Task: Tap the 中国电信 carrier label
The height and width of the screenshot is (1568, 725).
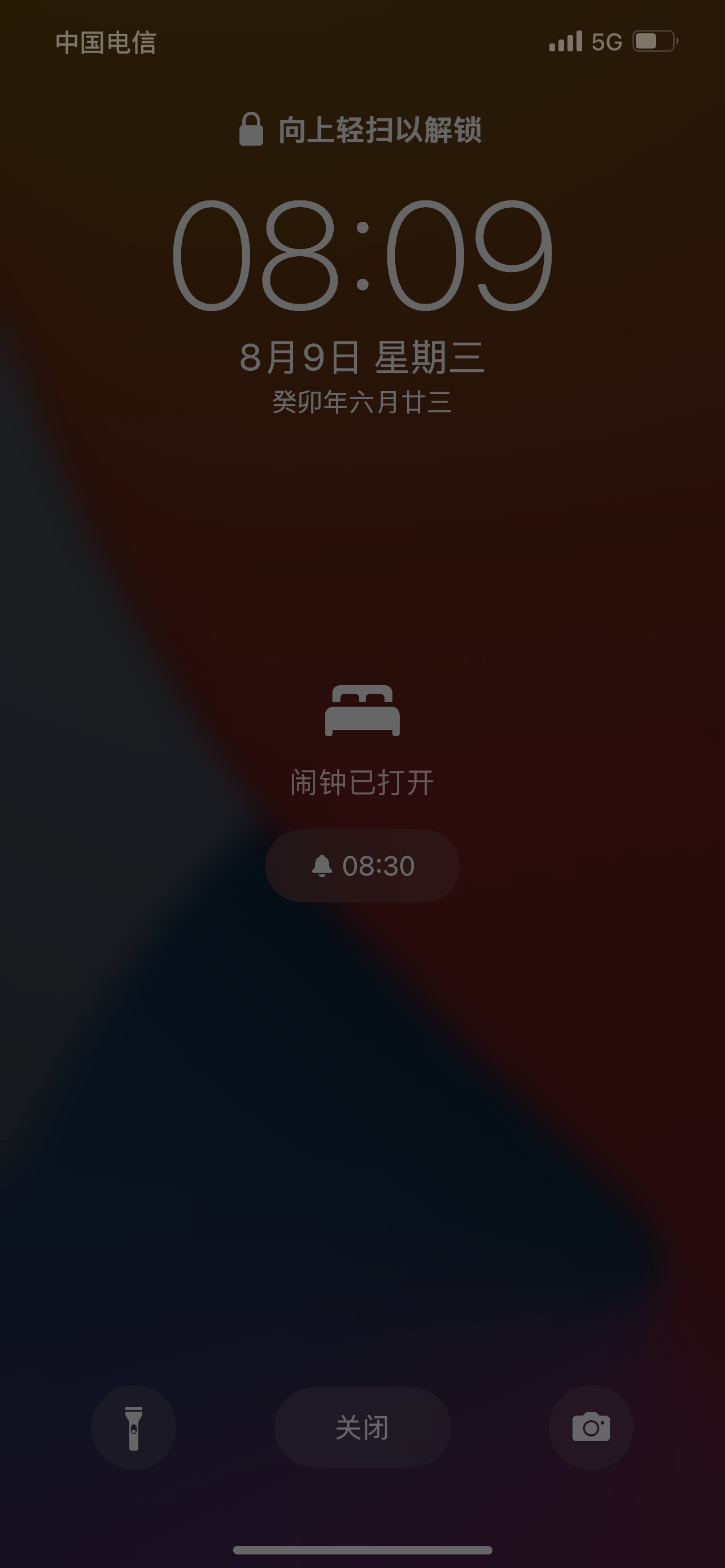Action: (107, 42)
